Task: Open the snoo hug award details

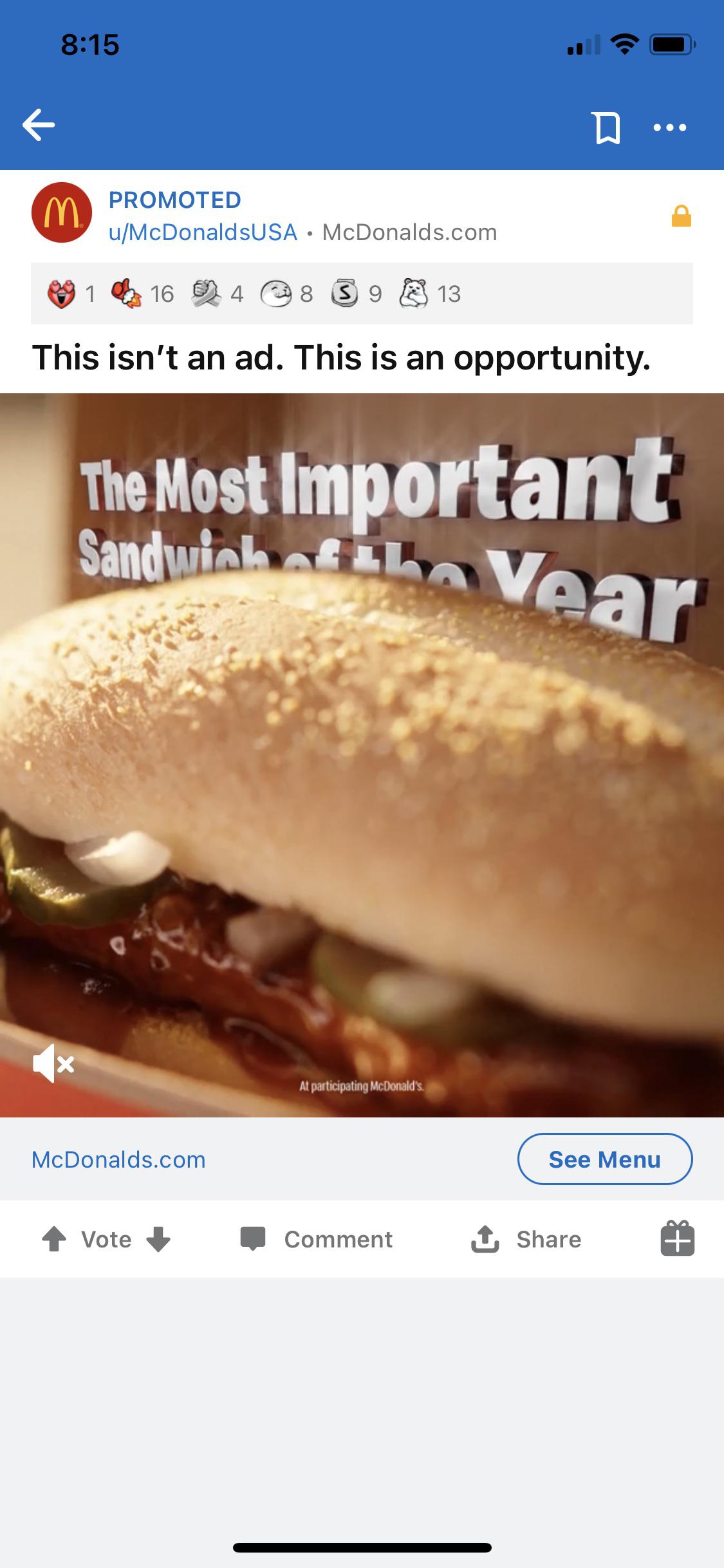Action: [x=414, y=294]
